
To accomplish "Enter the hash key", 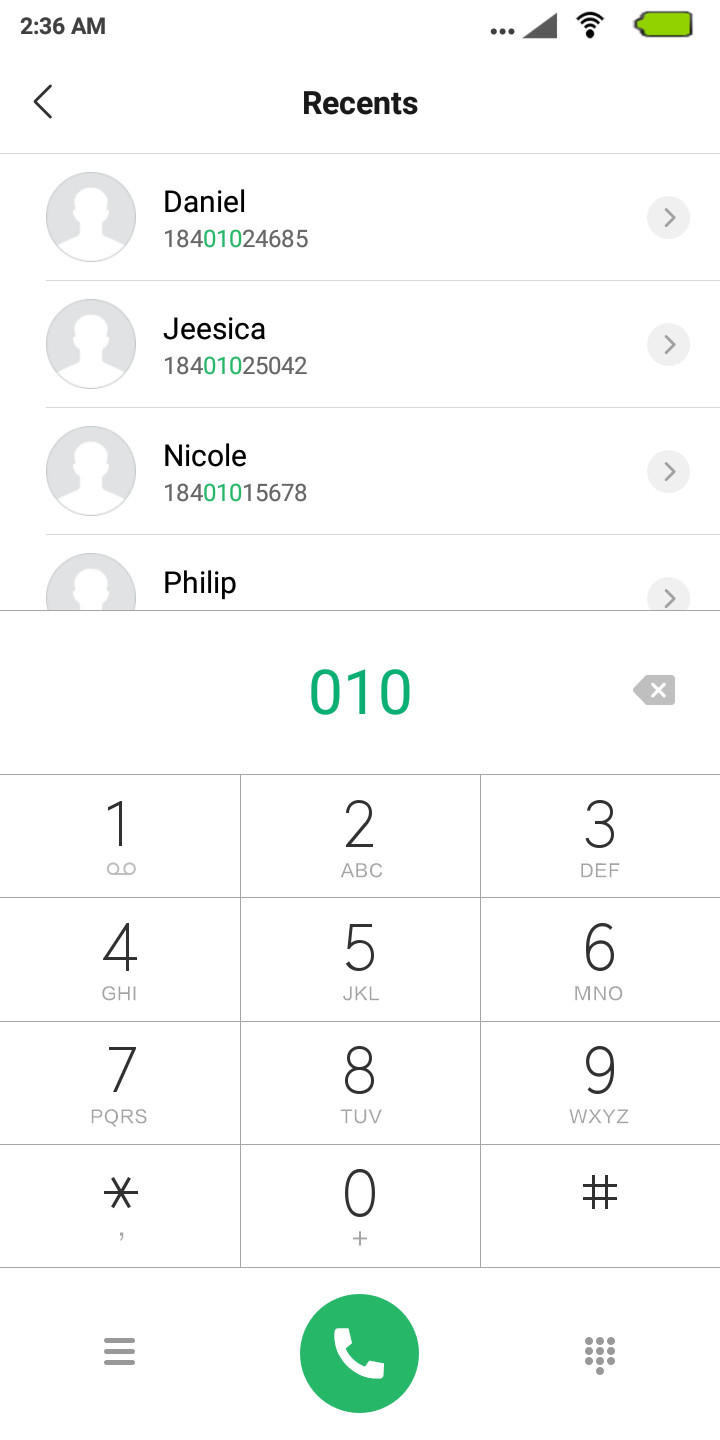I will [x=600, y=1206].
